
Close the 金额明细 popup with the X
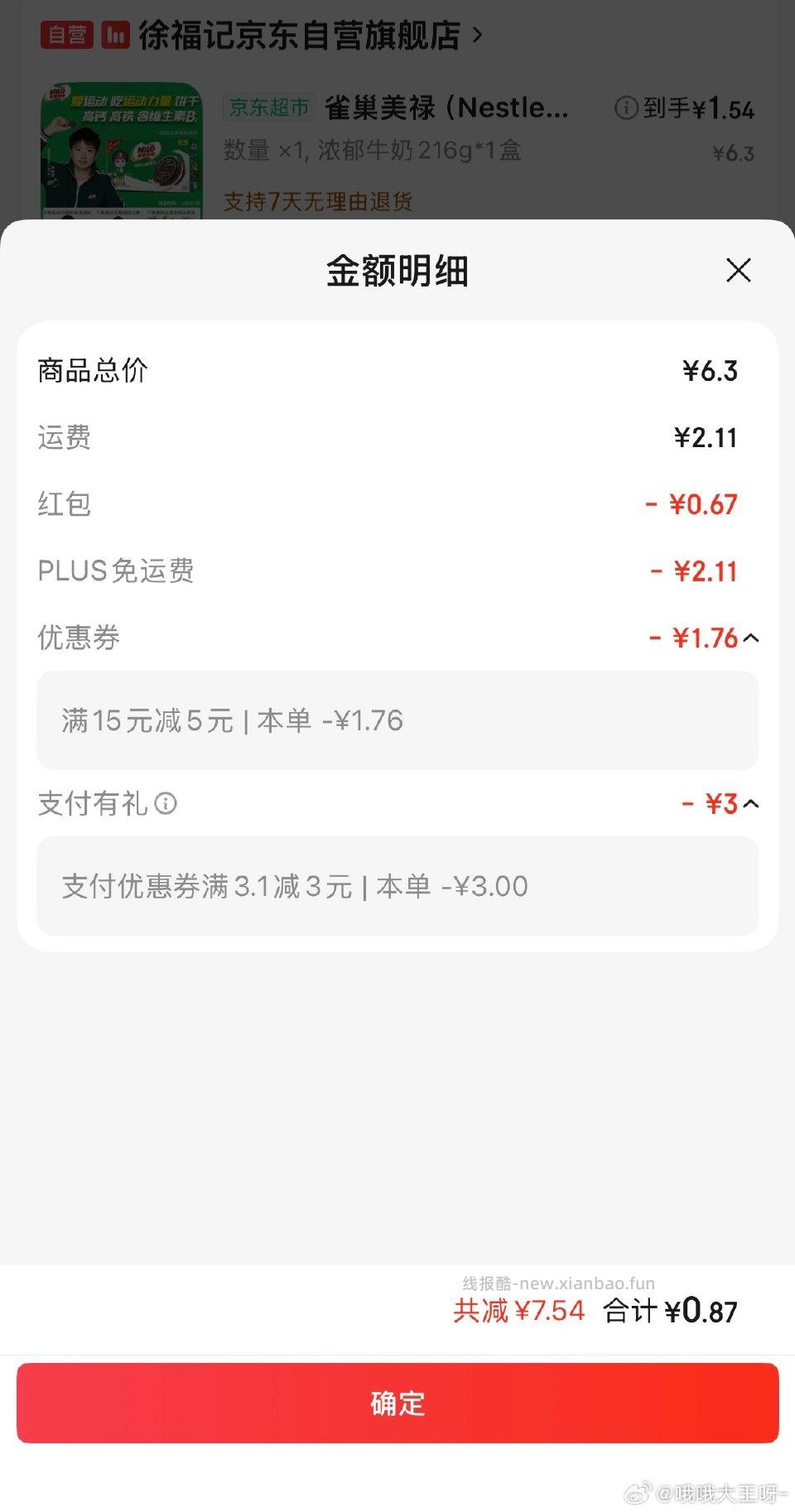738,271
